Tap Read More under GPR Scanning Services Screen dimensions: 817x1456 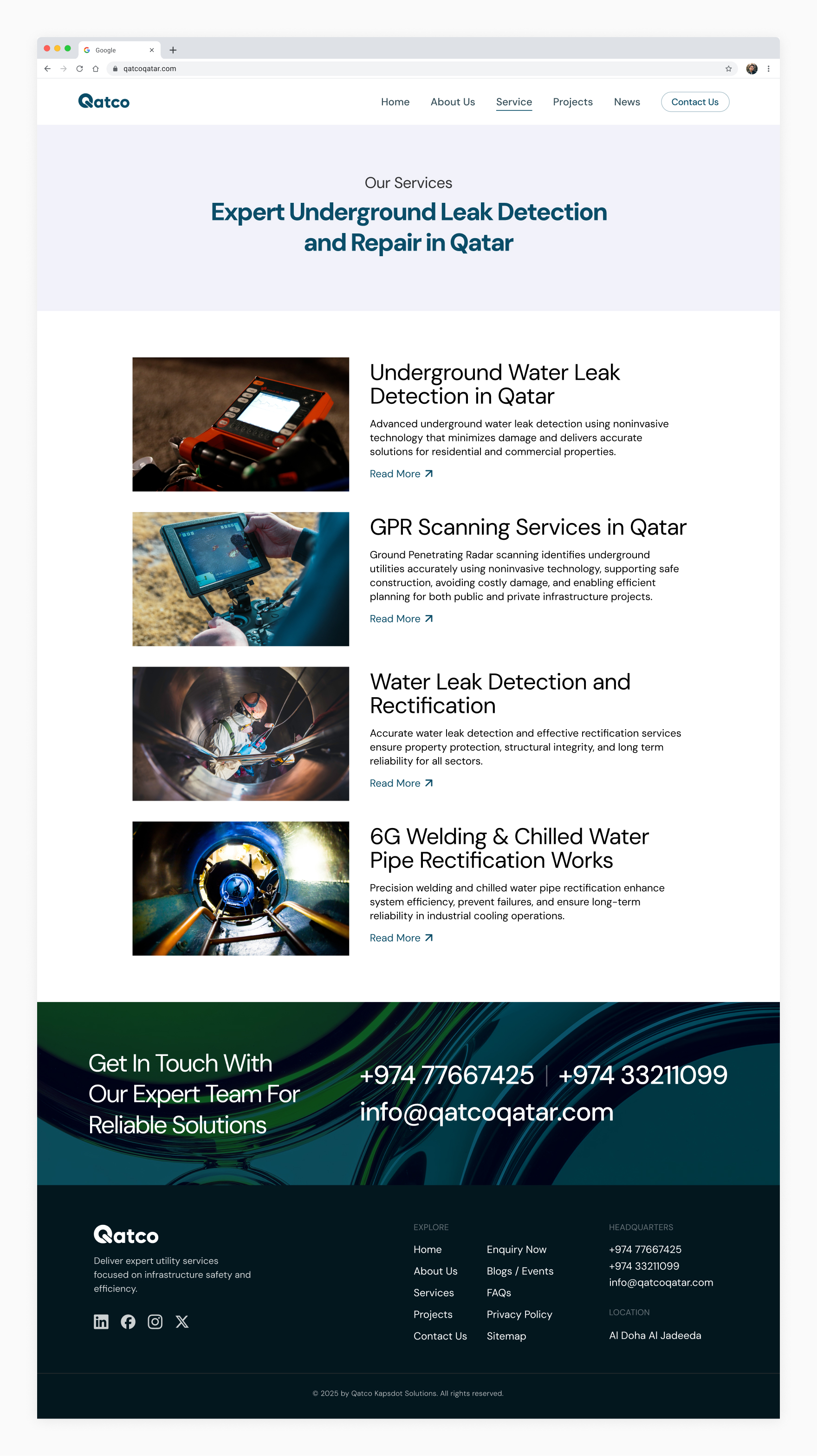[x=400, y=618]
